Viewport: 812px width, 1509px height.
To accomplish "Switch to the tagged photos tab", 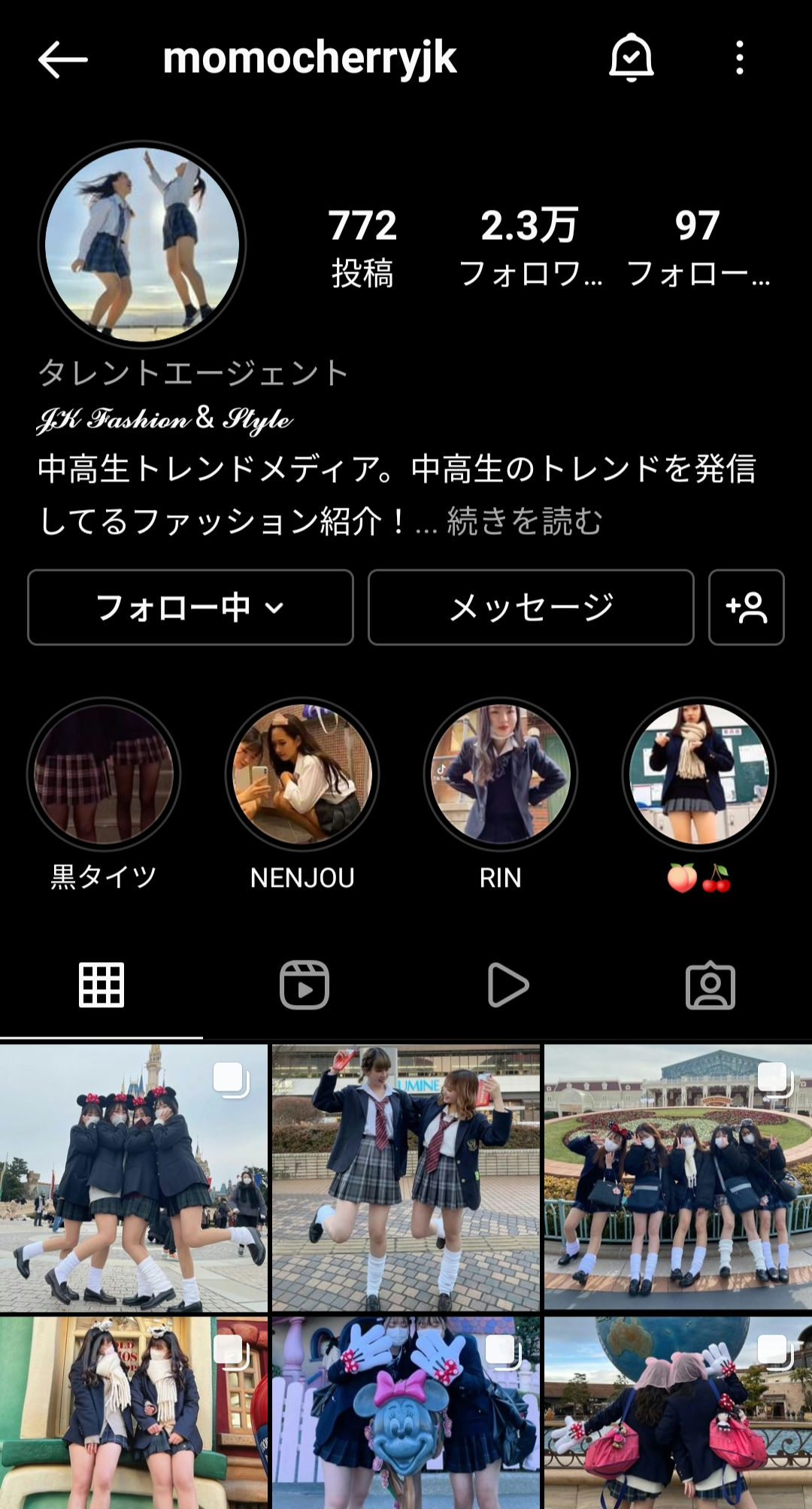I will coord(710,985).
